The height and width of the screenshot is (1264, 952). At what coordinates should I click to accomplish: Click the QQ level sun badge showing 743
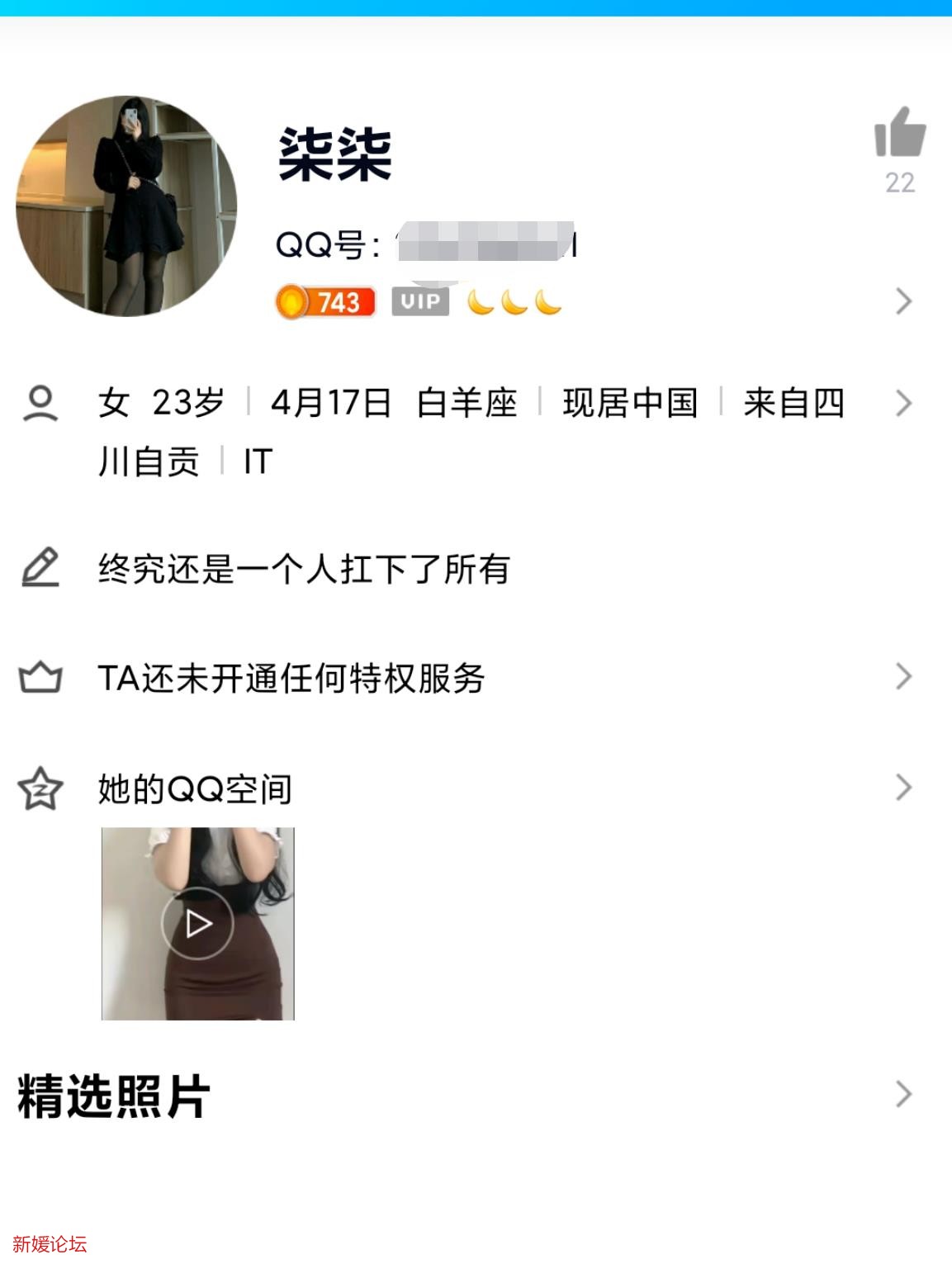pos(325,303)
